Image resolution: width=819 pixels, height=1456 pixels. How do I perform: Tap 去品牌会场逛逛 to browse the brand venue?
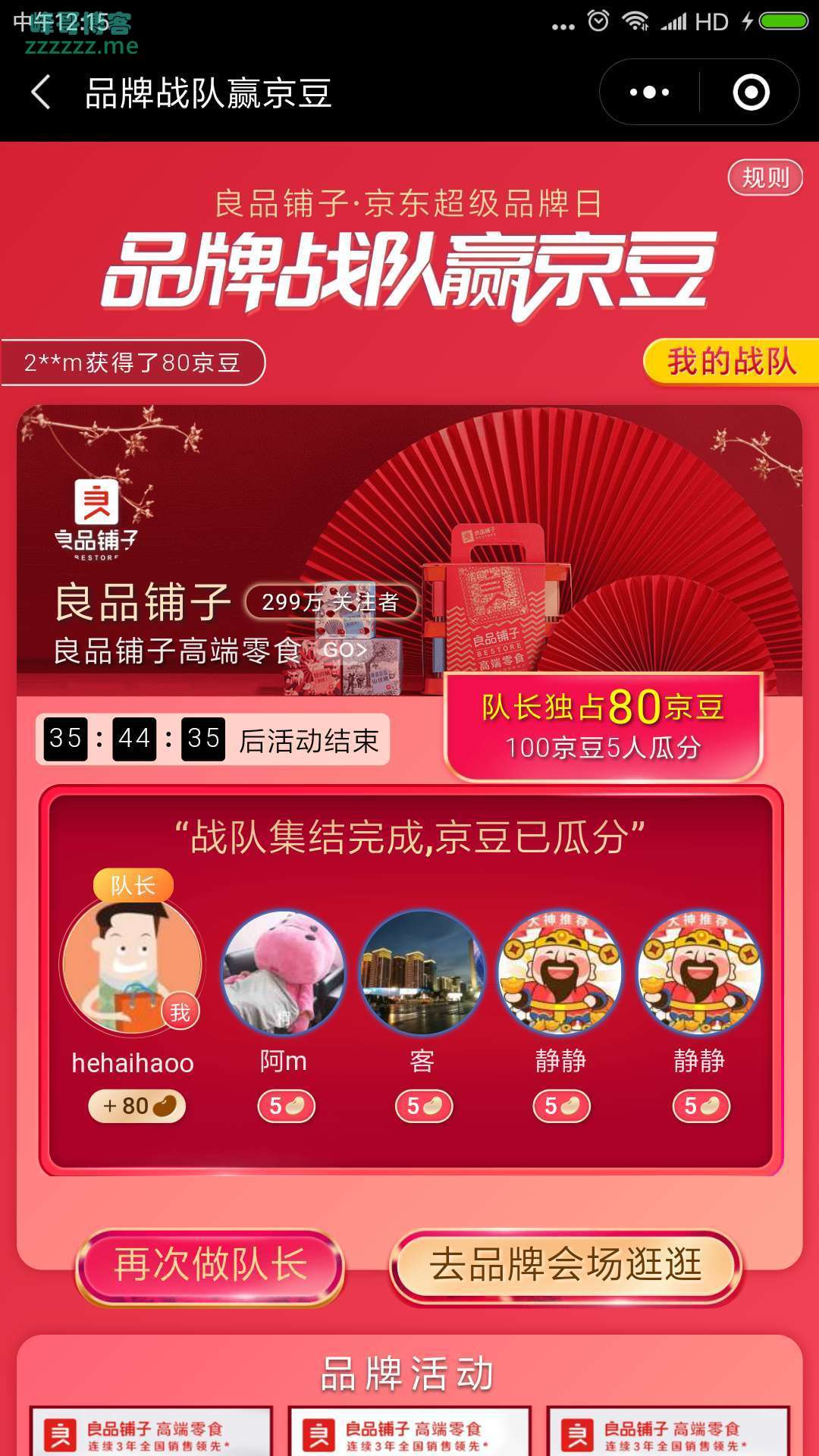click(565, 1266)
